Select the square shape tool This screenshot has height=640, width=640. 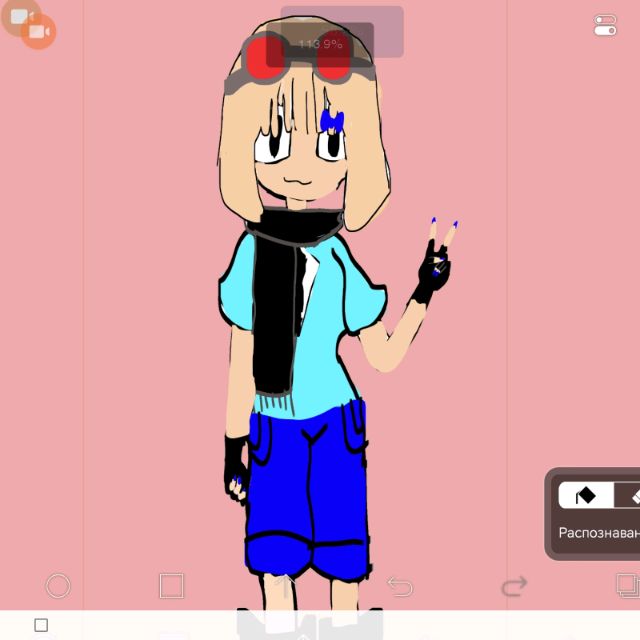[x=172, y=586]
